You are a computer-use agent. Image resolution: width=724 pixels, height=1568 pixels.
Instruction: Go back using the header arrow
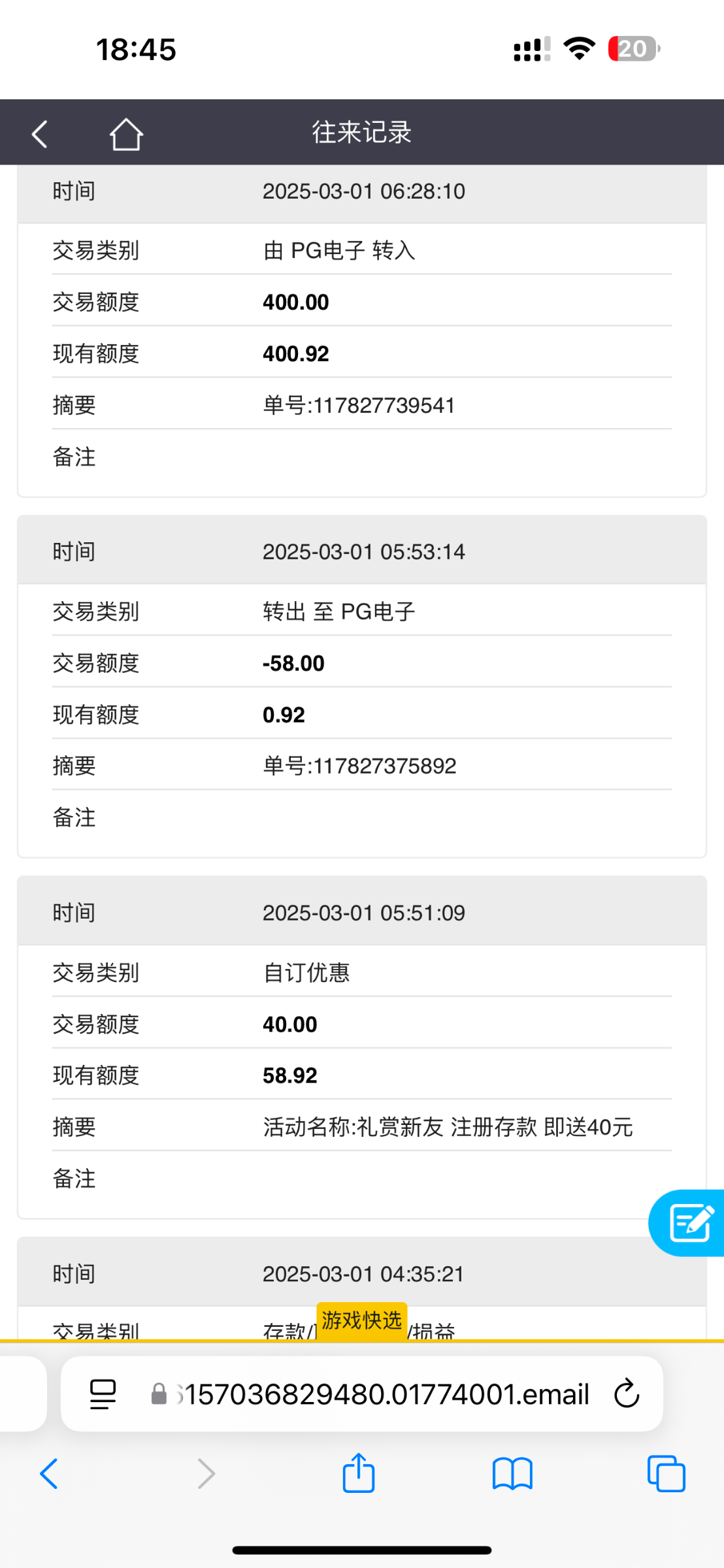[40, 134]
